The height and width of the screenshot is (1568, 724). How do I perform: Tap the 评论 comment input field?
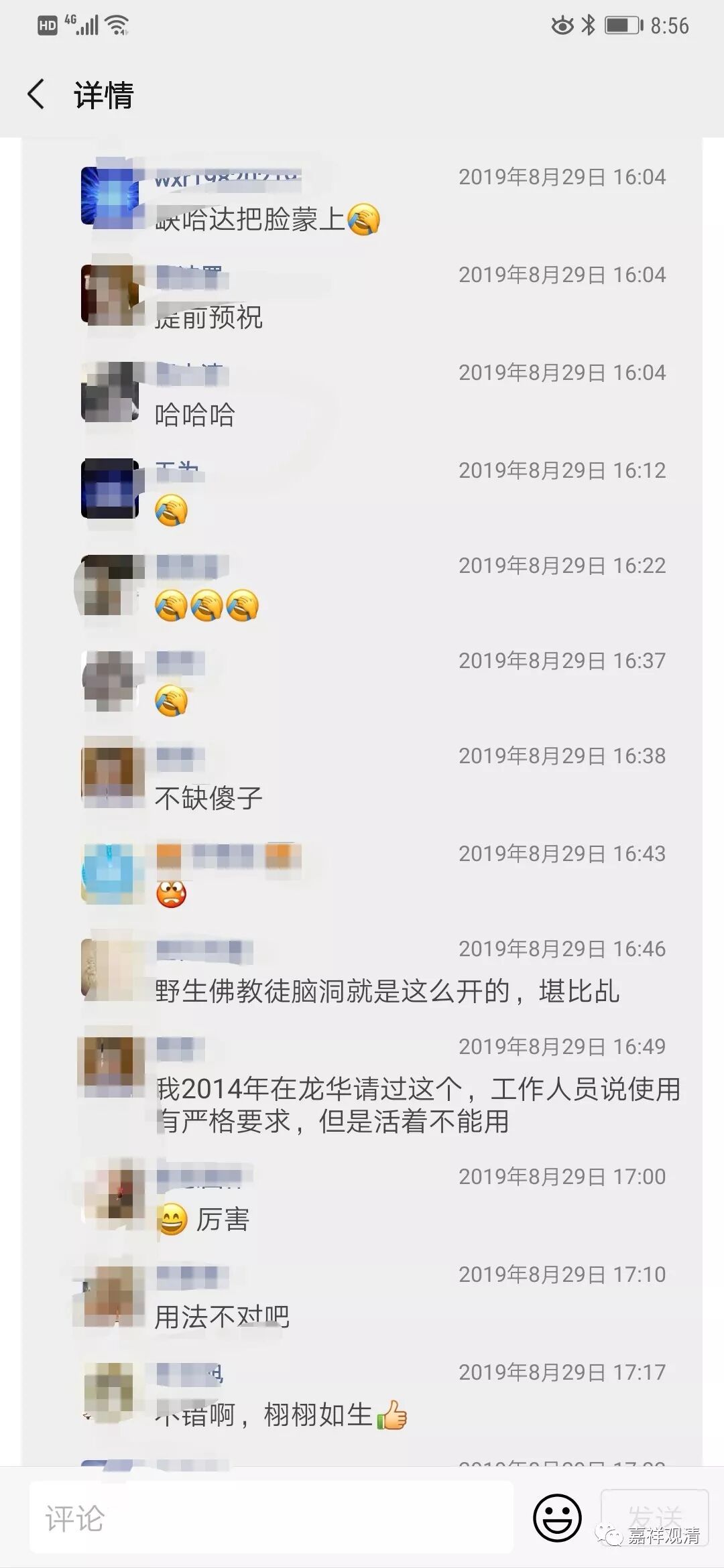click(x=271, y=1518)
